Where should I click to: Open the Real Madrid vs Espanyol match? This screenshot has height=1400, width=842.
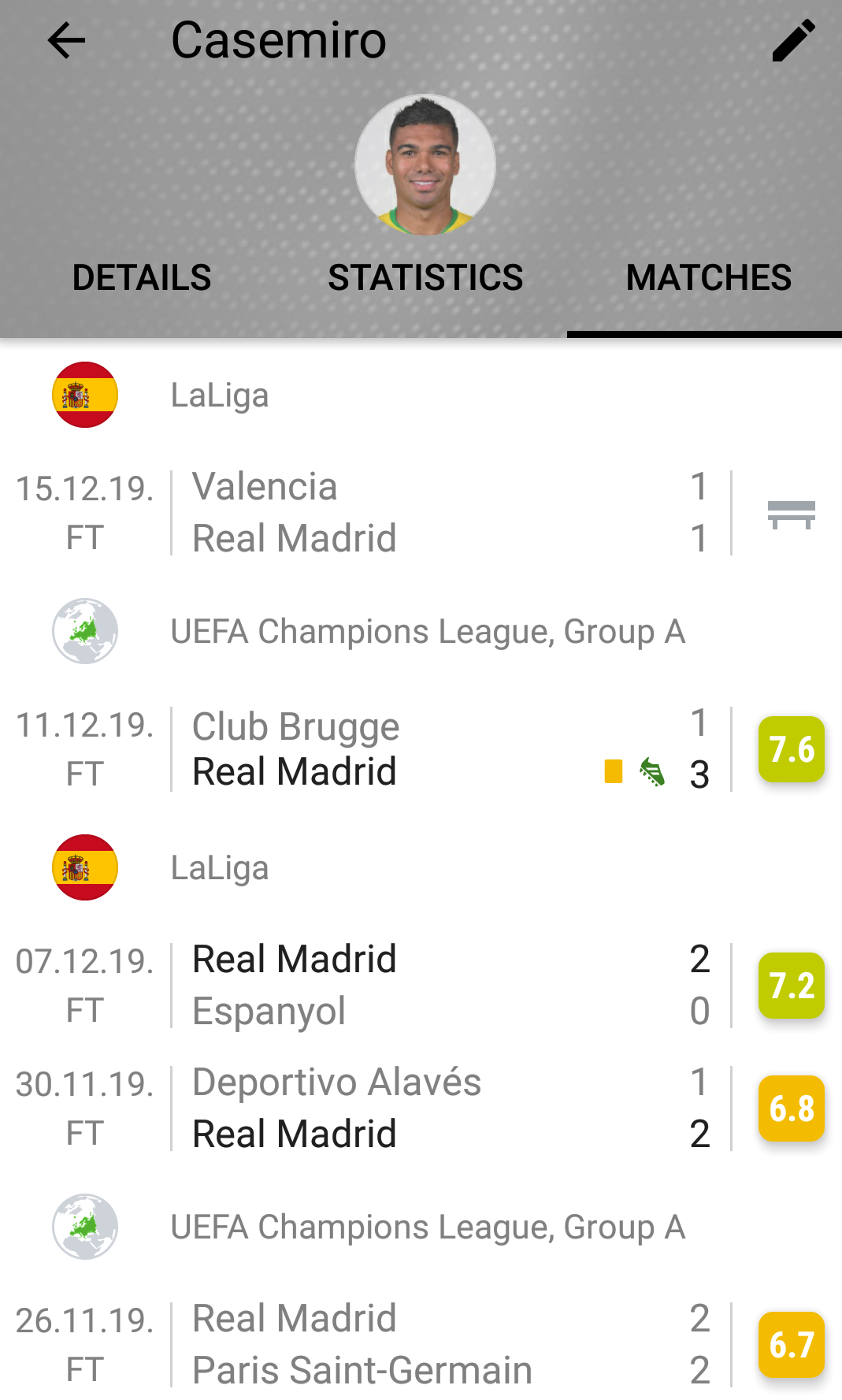tap(421, 985)
